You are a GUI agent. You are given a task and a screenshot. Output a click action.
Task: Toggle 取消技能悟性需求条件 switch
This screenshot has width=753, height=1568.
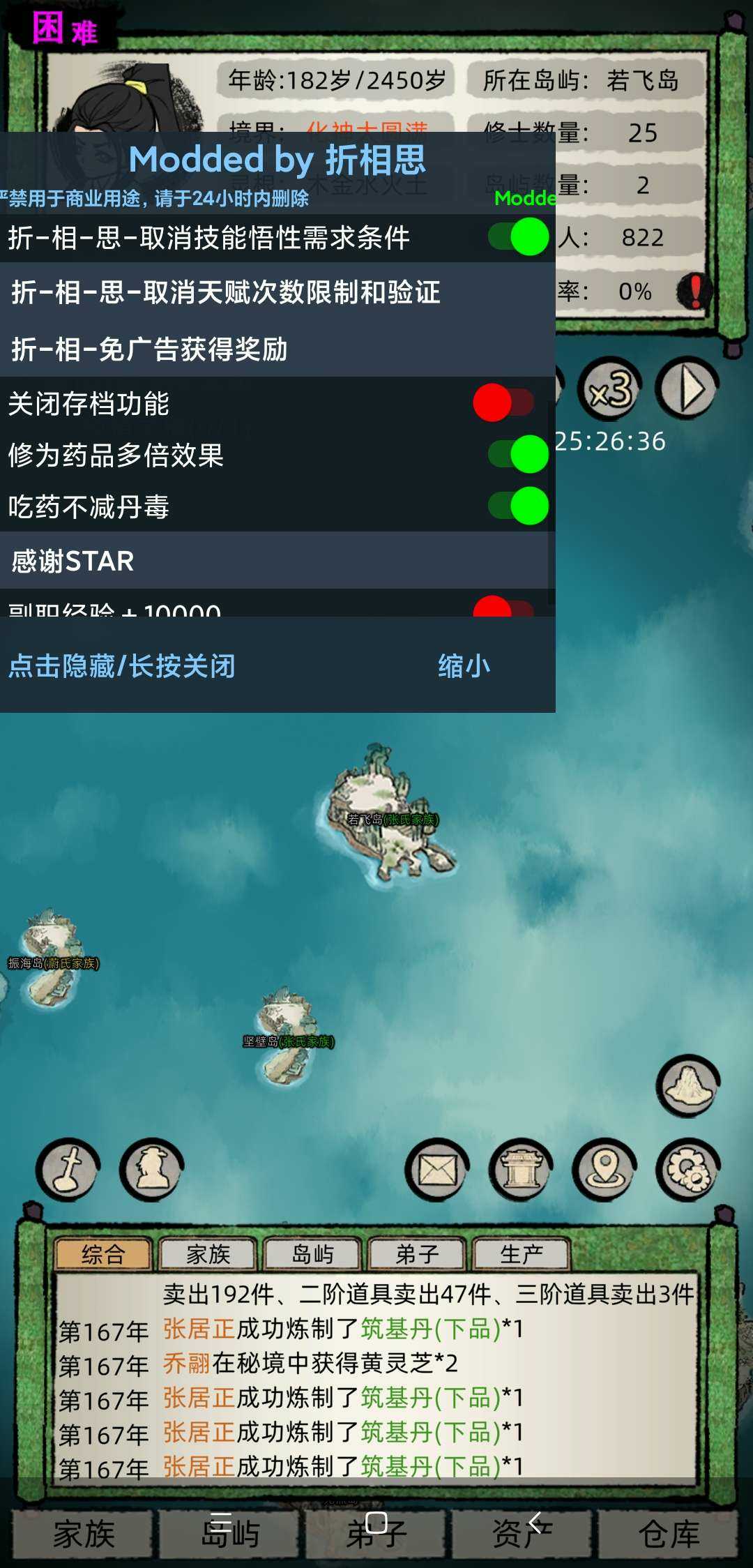click(519, 237)
